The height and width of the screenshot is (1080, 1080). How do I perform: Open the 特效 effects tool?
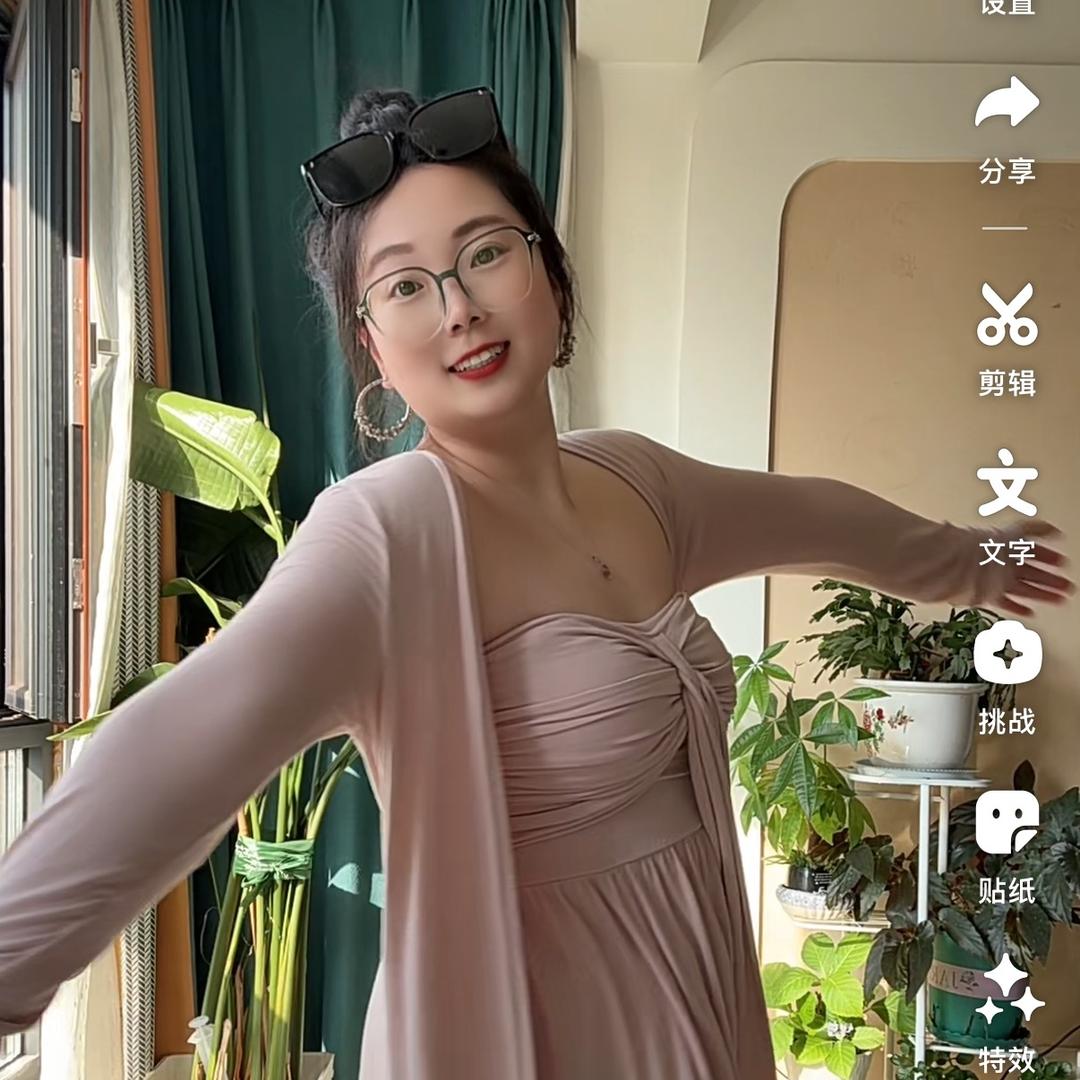[x=1007, y=1015]
